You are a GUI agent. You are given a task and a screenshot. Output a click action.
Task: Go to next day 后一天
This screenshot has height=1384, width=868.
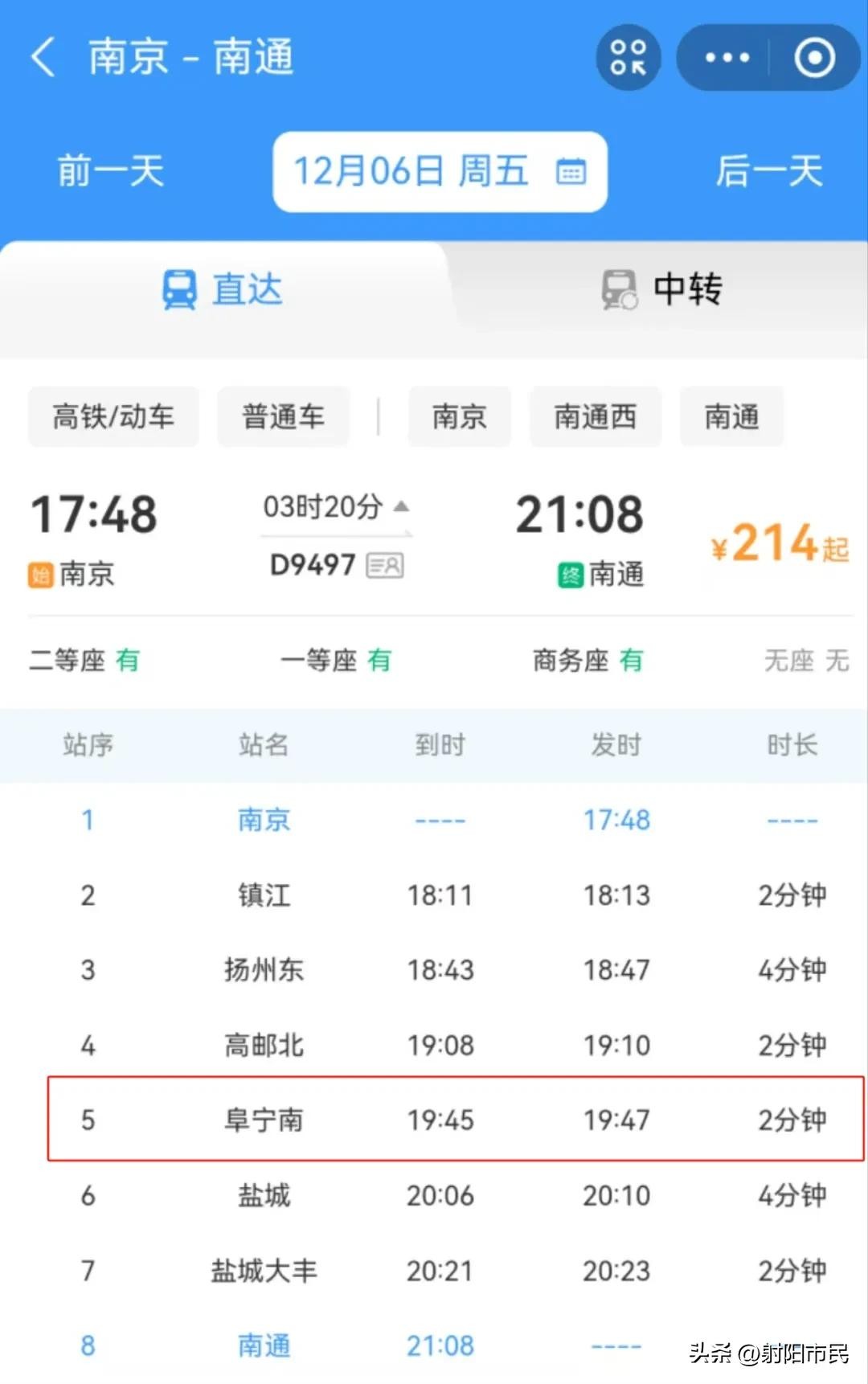point(769,171)
